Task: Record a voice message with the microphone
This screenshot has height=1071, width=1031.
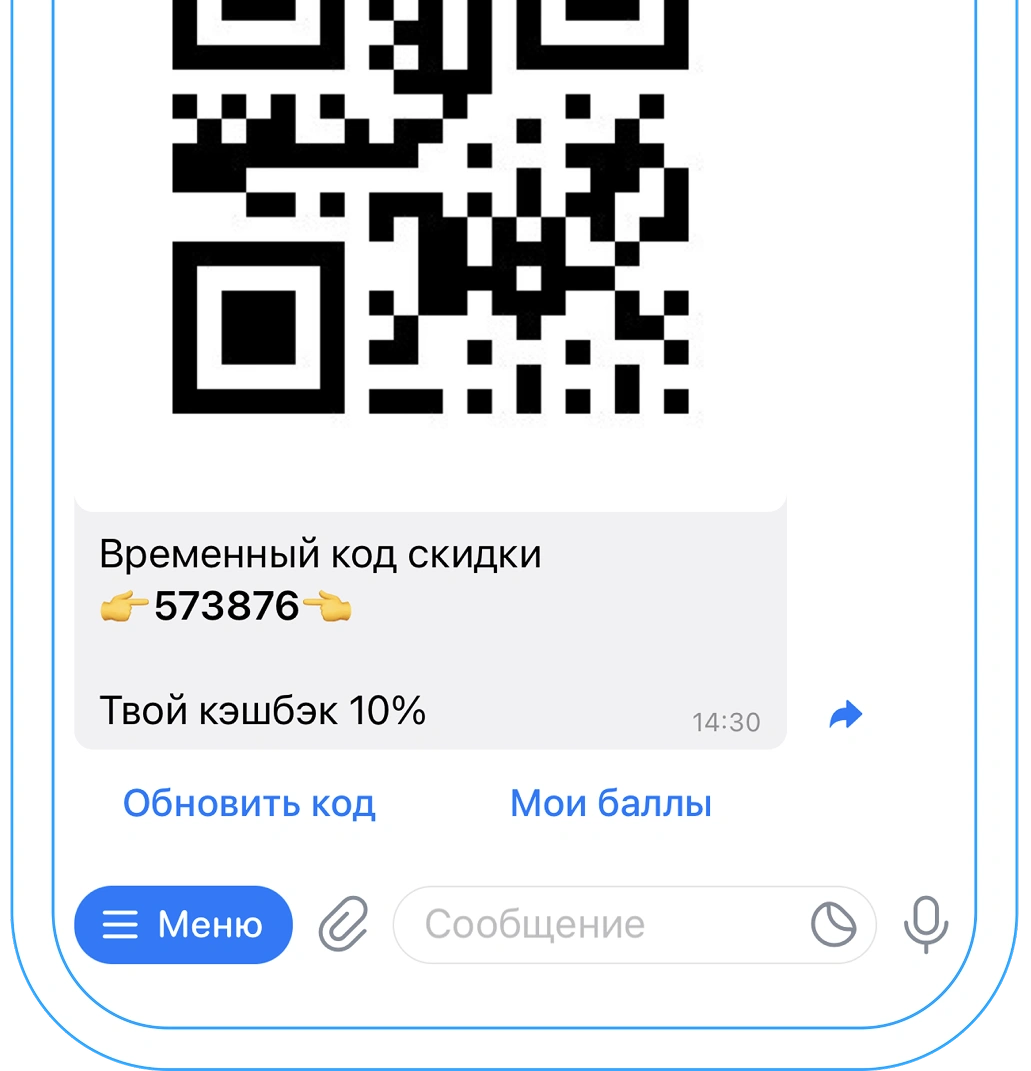Action: 925,924
